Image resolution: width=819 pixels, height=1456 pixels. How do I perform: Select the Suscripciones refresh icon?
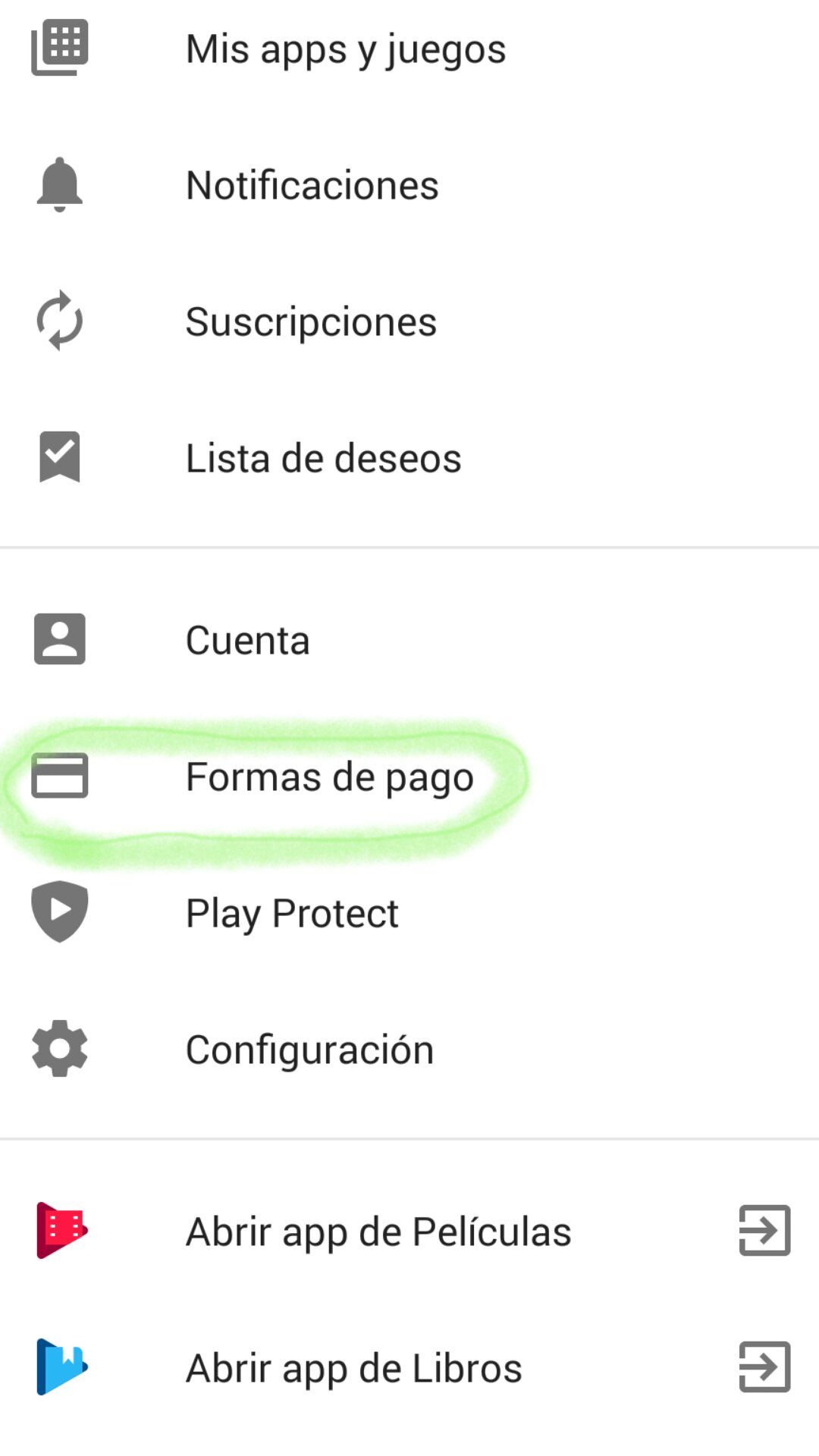(x=59, y=320)
